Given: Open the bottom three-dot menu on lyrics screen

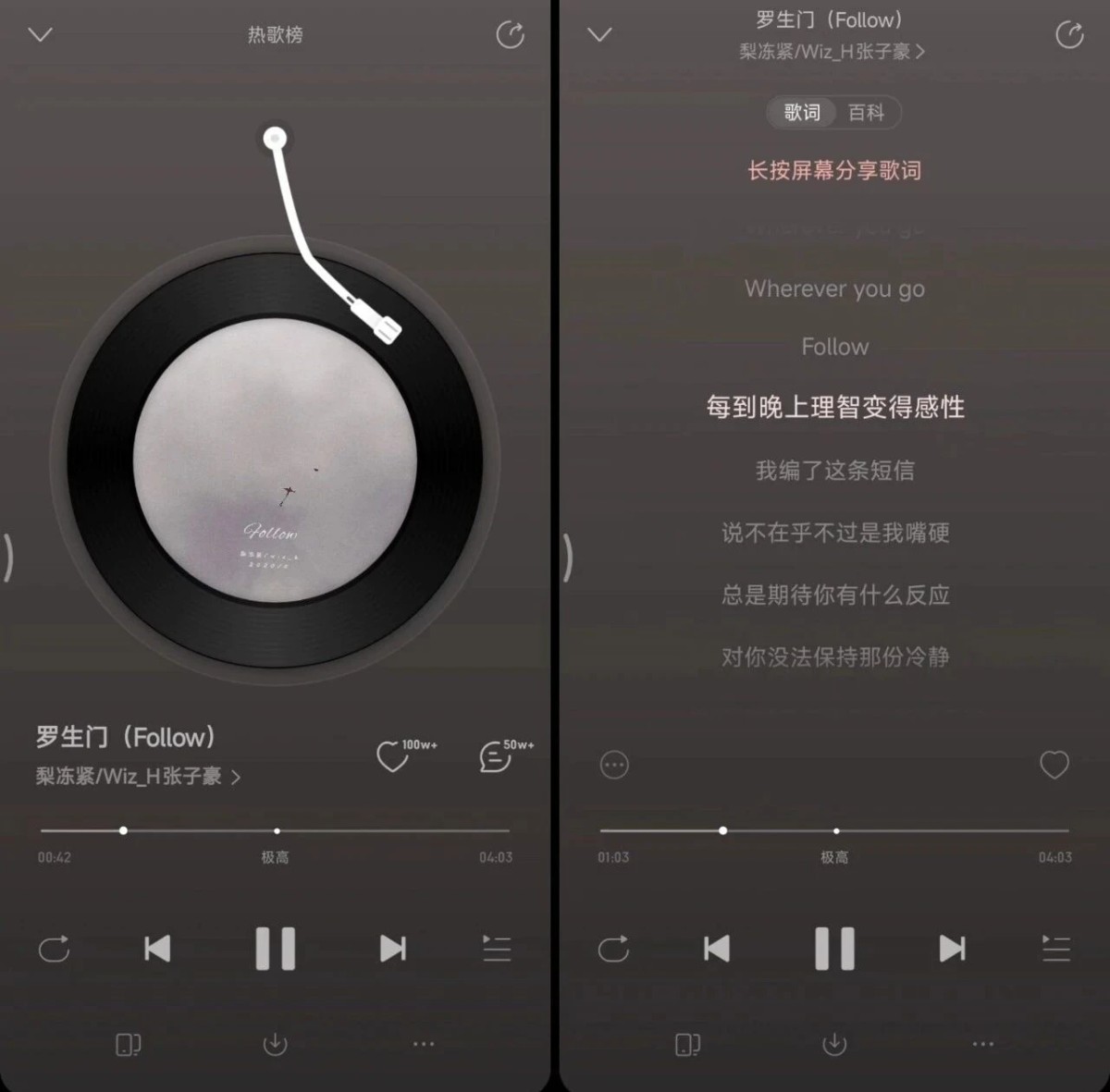Looking at the screenshot, I should pyautogui.click(x=983, y=1045).
